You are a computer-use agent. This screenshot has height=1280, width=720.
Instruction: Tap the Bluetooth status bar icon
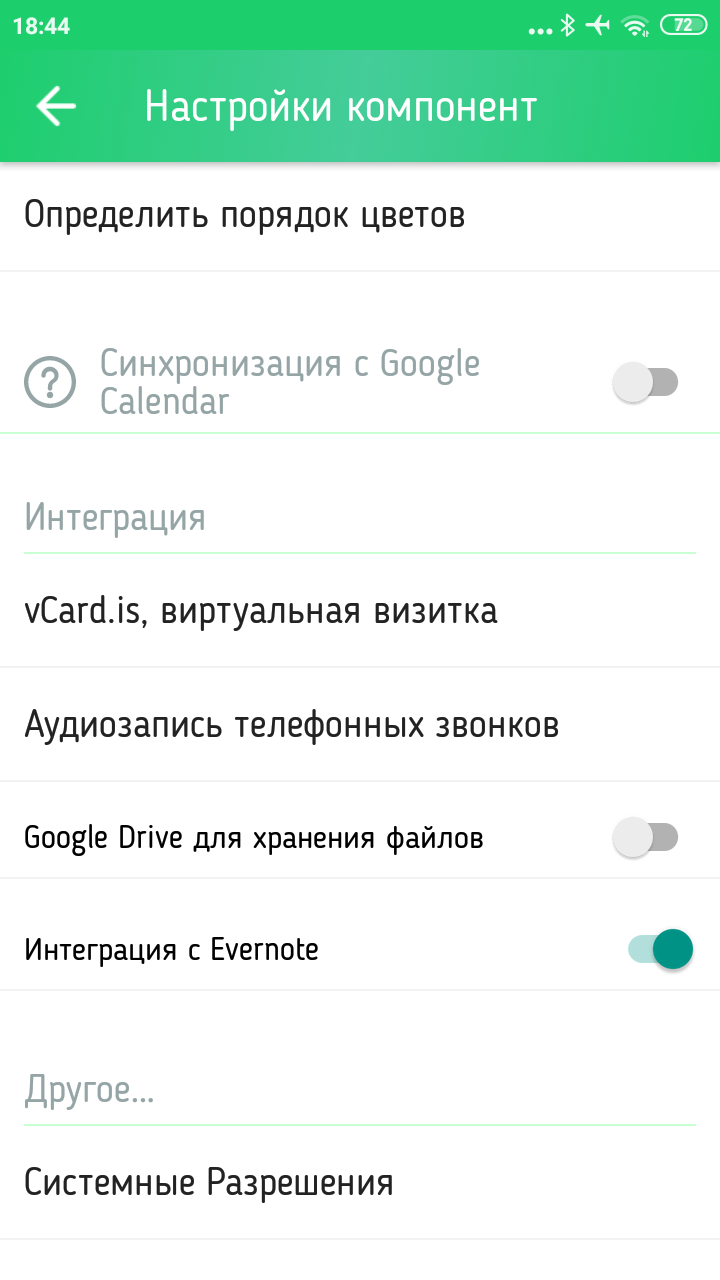click(x=567, y=27)
